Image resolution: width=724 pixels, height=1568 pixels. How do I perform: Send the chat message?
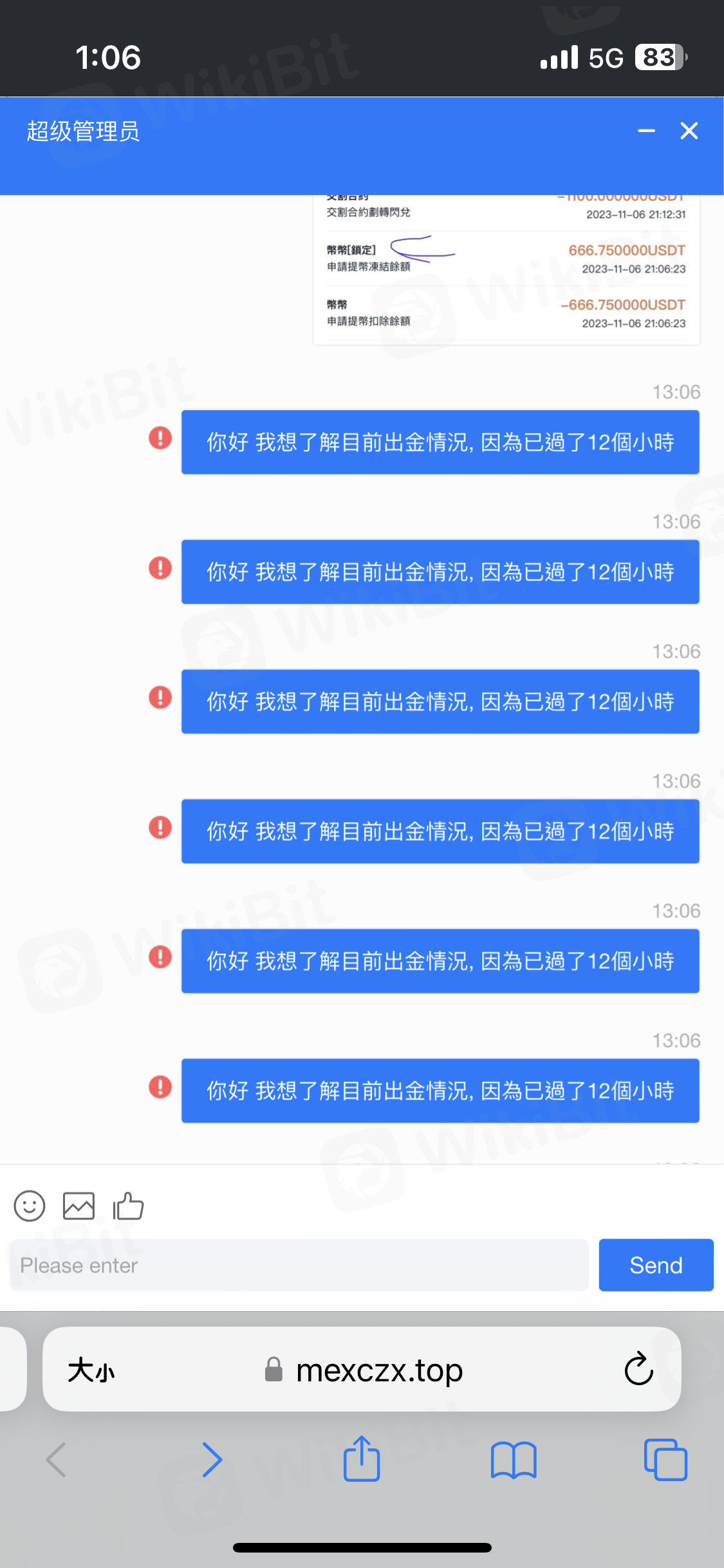click(x=656, y=1265)
